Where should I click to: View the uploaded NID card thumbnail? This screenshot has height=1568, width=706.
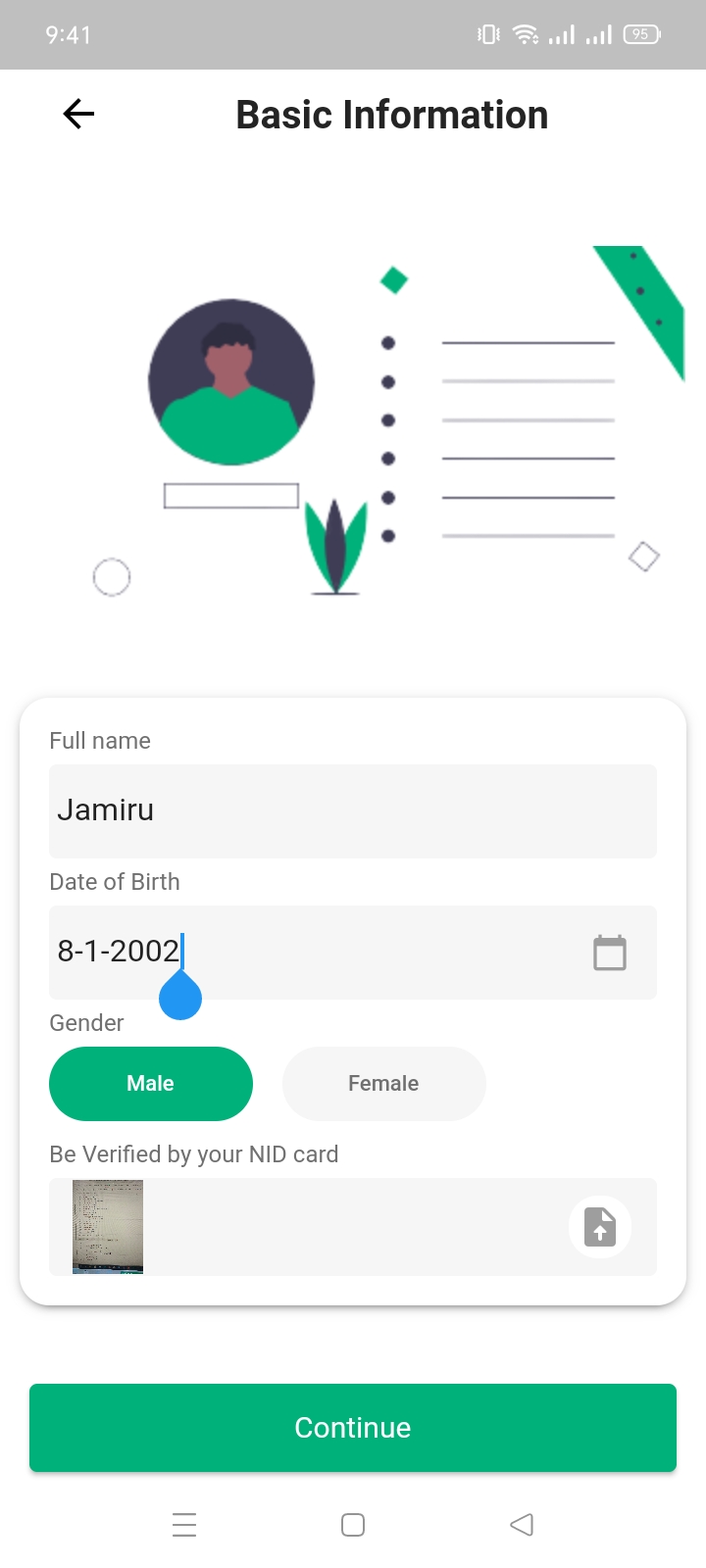coord(107,1226)
